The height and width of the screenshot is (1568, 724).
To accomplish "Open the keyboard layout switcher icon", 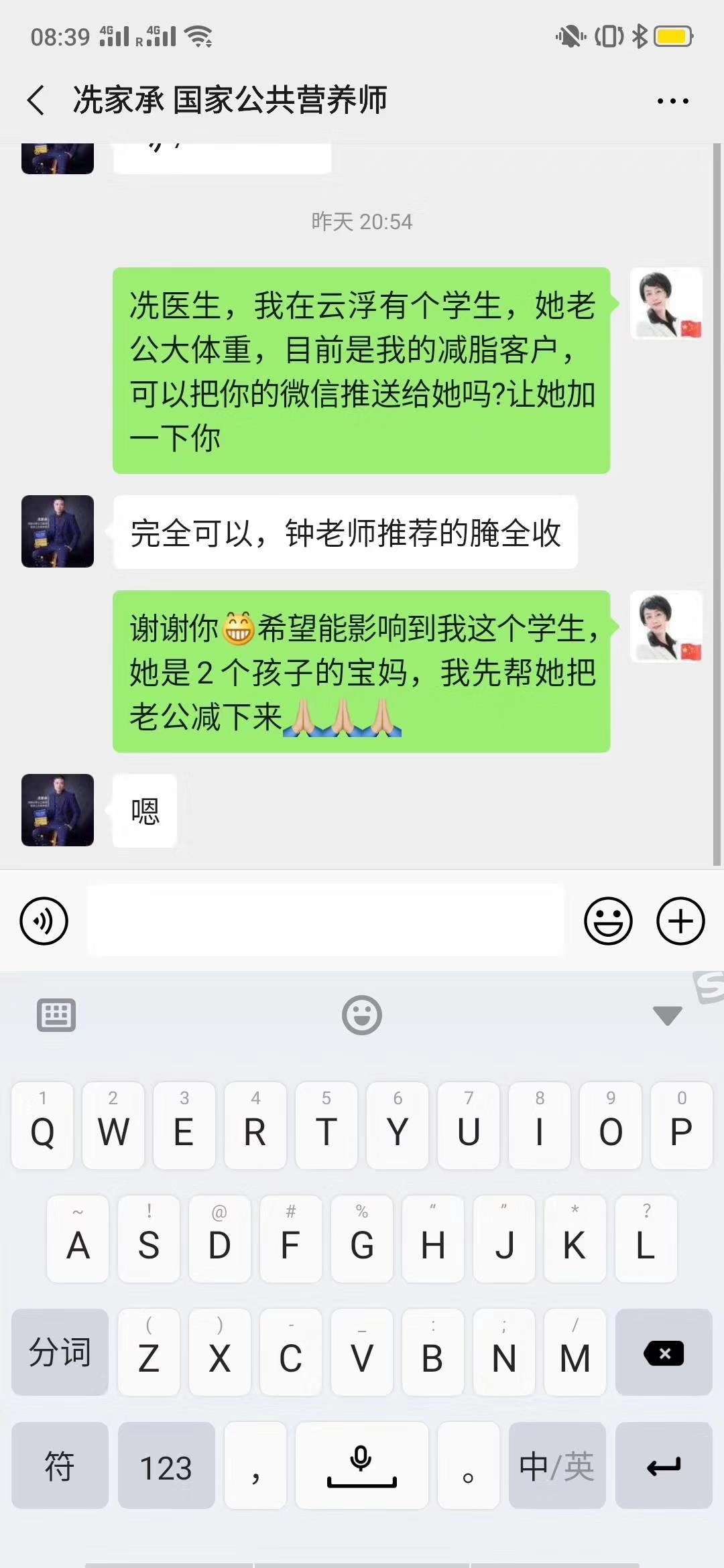I will (x=56, y=1015).
